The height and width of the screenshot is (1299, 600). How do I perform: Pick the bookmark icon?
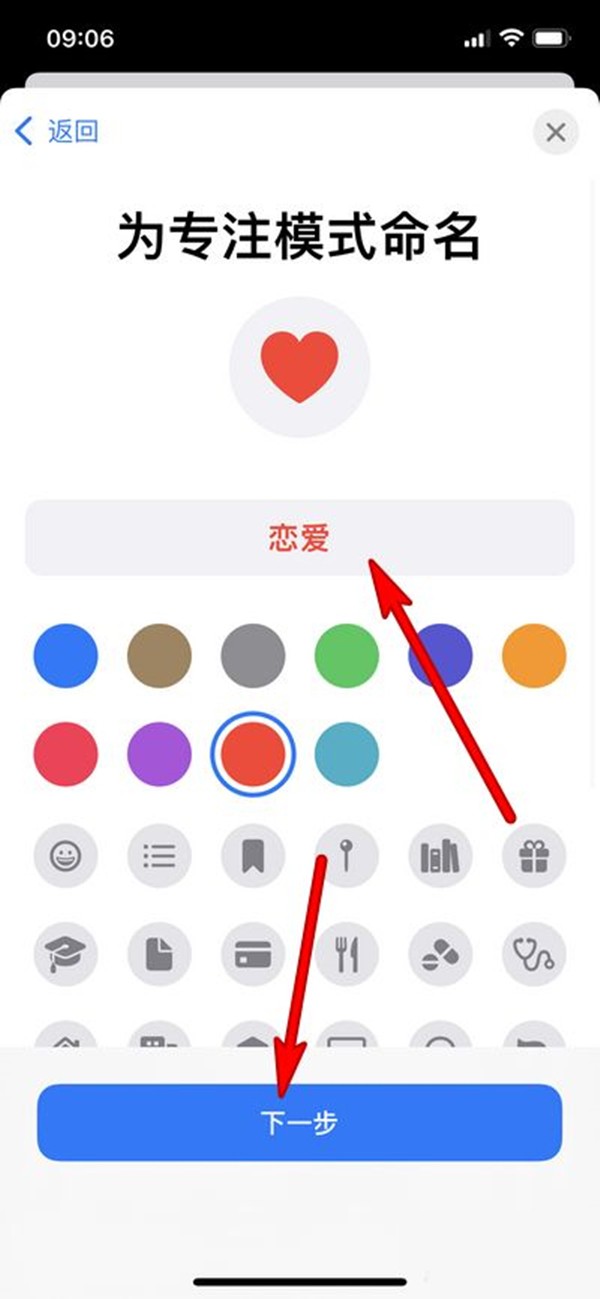point(253,855)
